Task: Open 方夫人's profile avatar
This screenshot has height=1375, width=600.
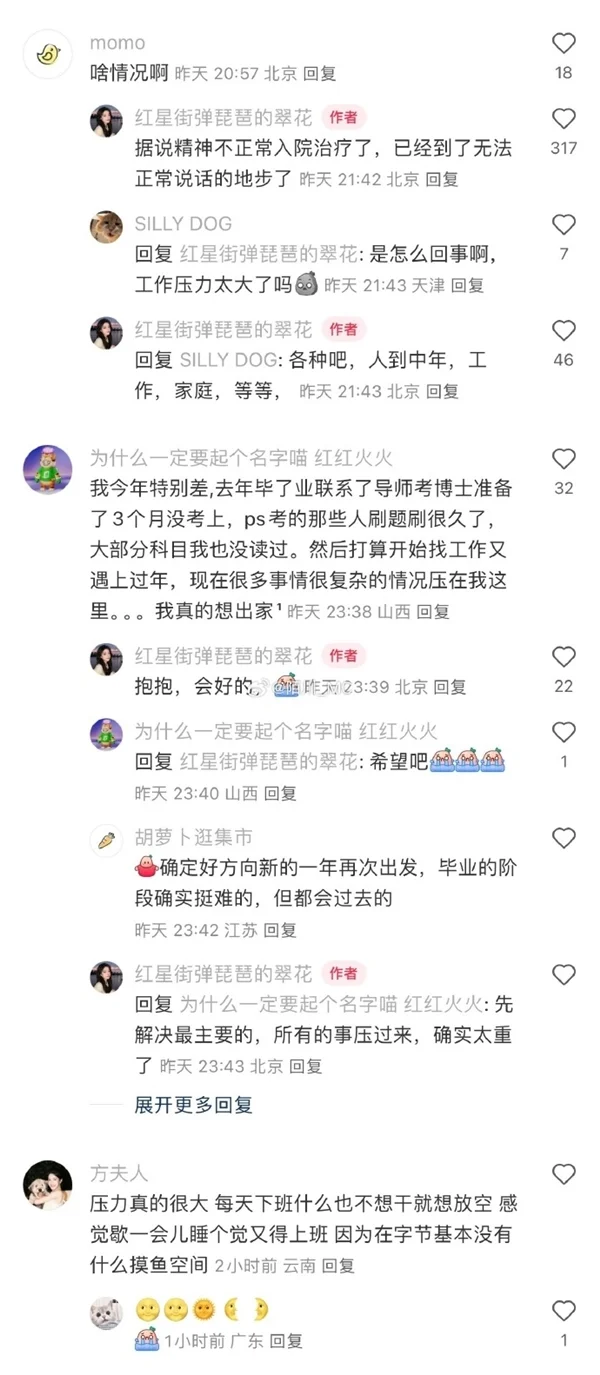Action: tap(47, 1185)
